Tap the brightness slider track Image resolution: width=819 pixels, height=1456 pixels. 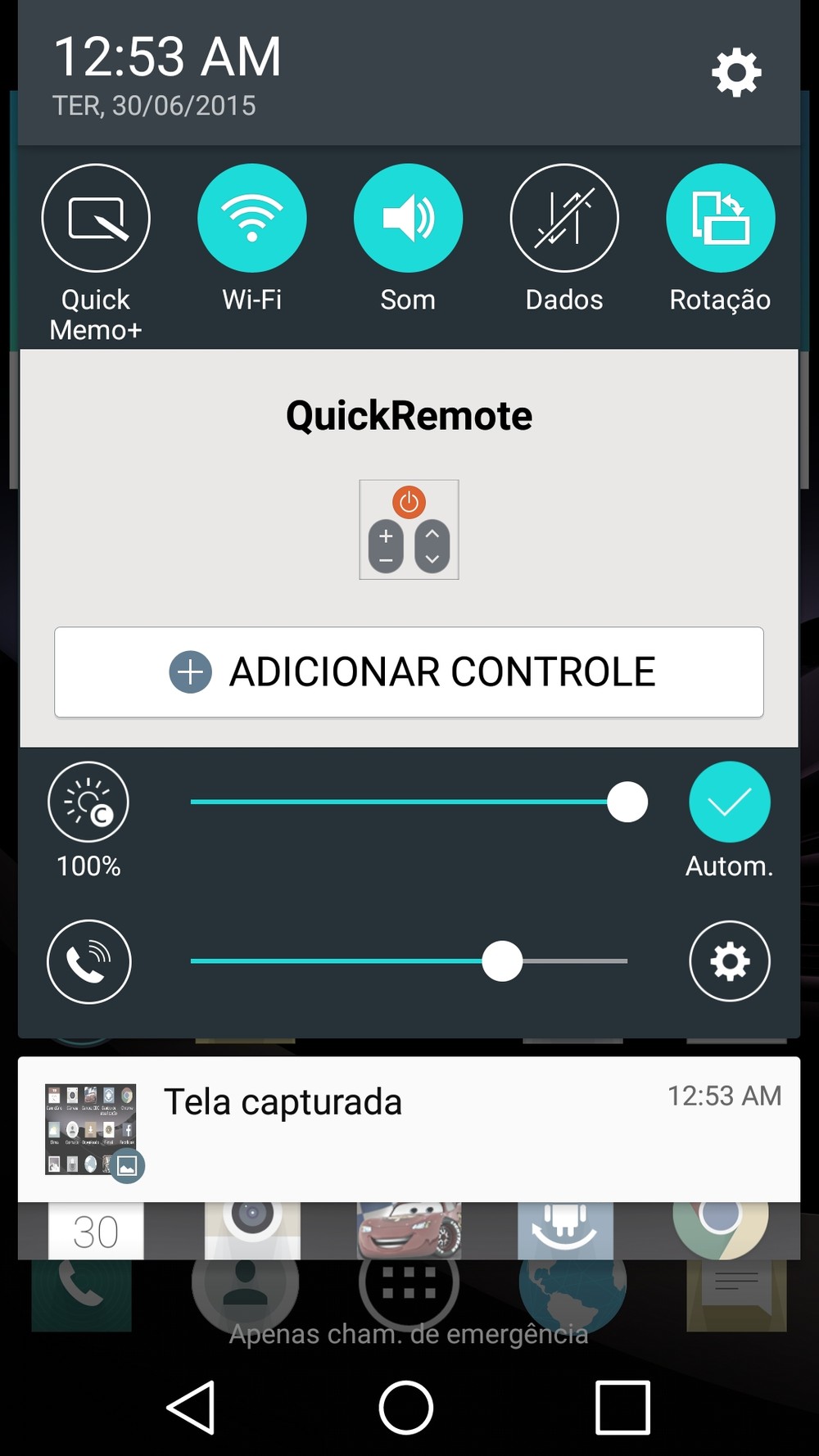(x=409, y=802)
